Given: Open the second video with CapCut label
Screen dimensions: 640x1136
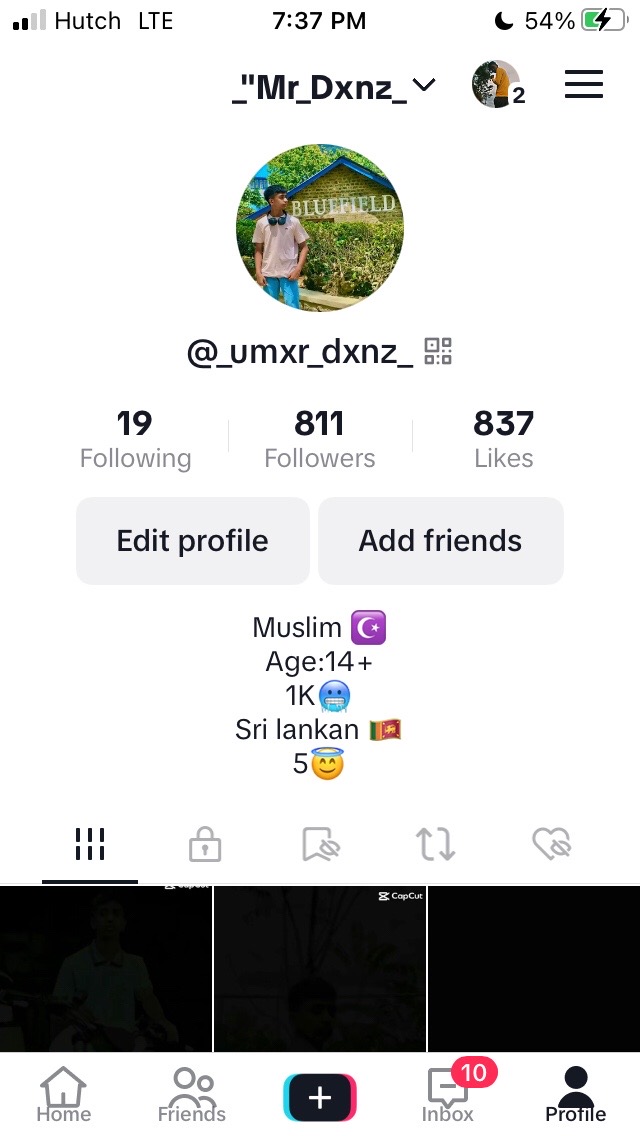Looking at the screenshot, I should pos(320,968).
